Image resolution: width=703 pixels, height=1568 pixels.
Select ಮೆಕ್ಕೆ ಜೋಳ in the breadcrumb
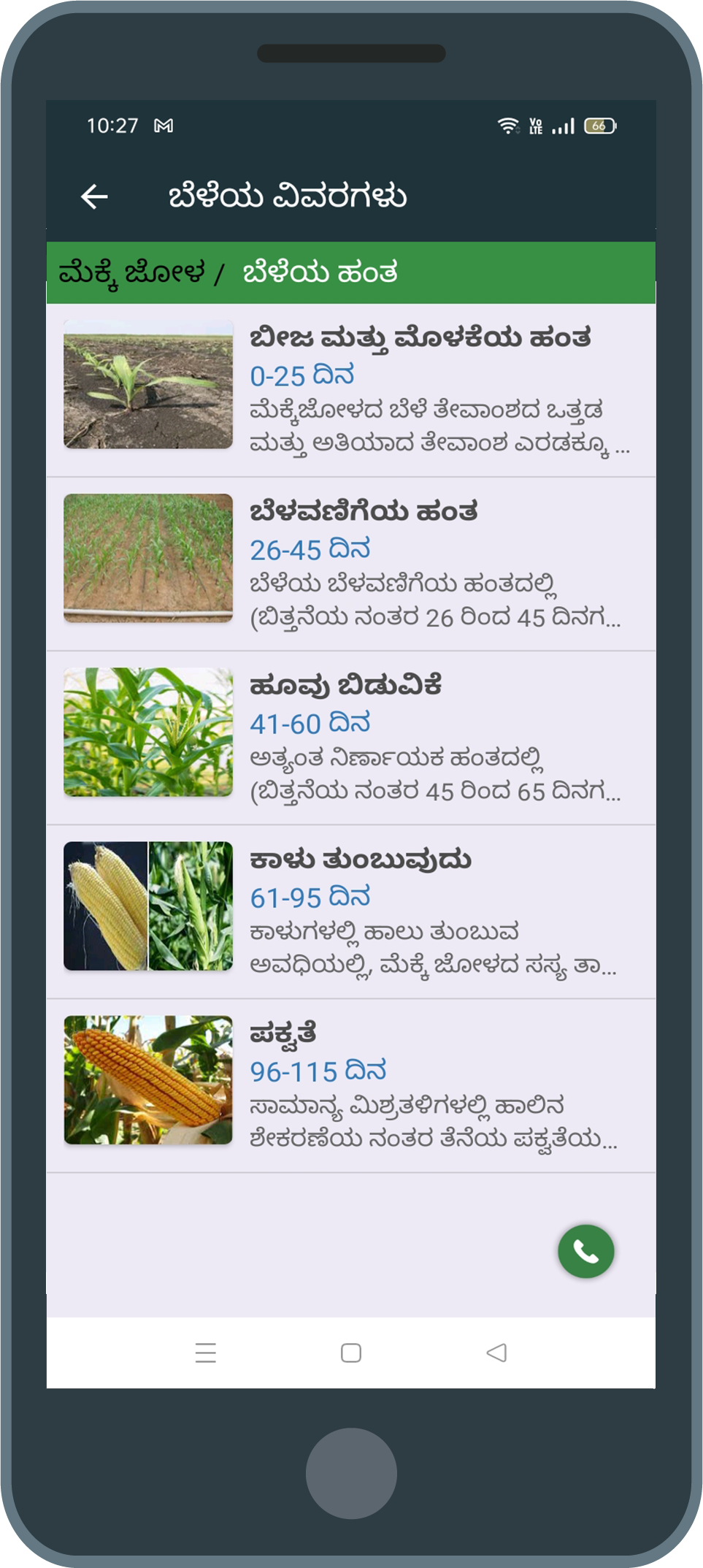132,273
